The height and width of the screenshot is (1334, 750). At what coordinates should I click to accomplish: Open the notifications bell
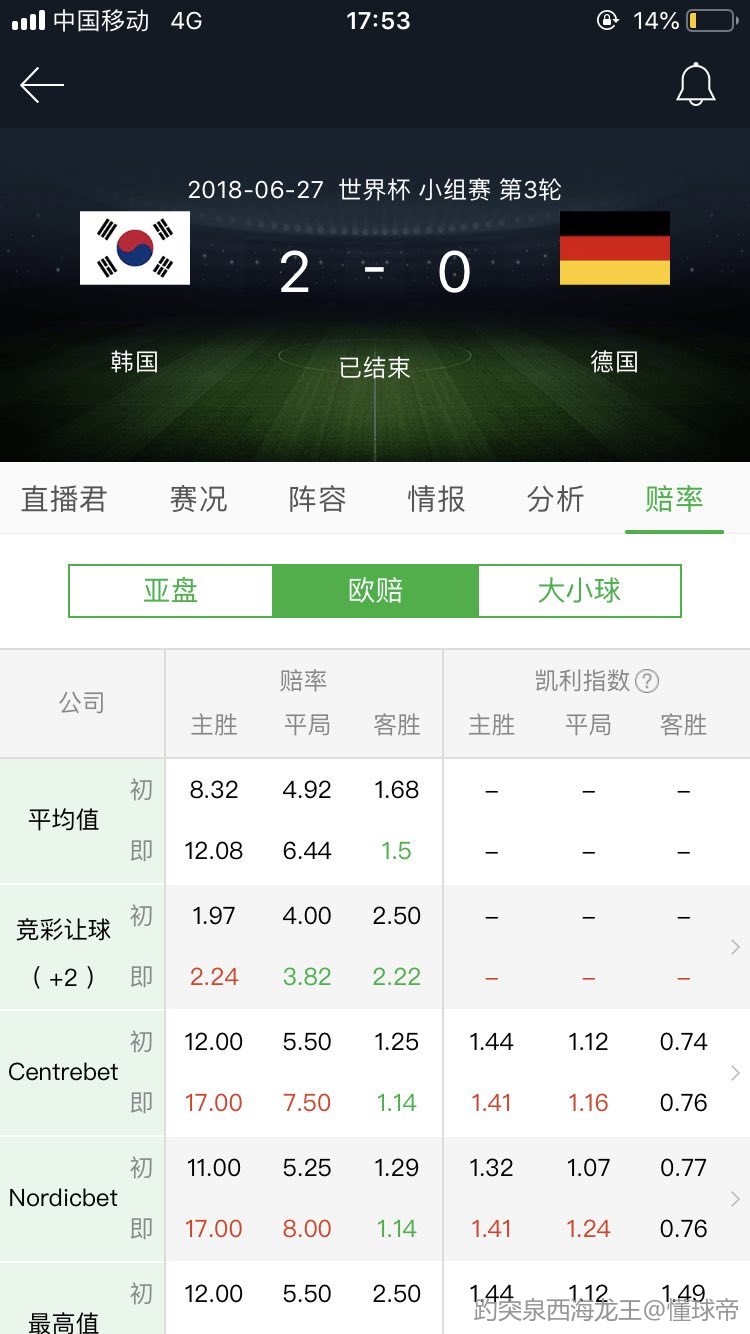[x=695, y=86]
